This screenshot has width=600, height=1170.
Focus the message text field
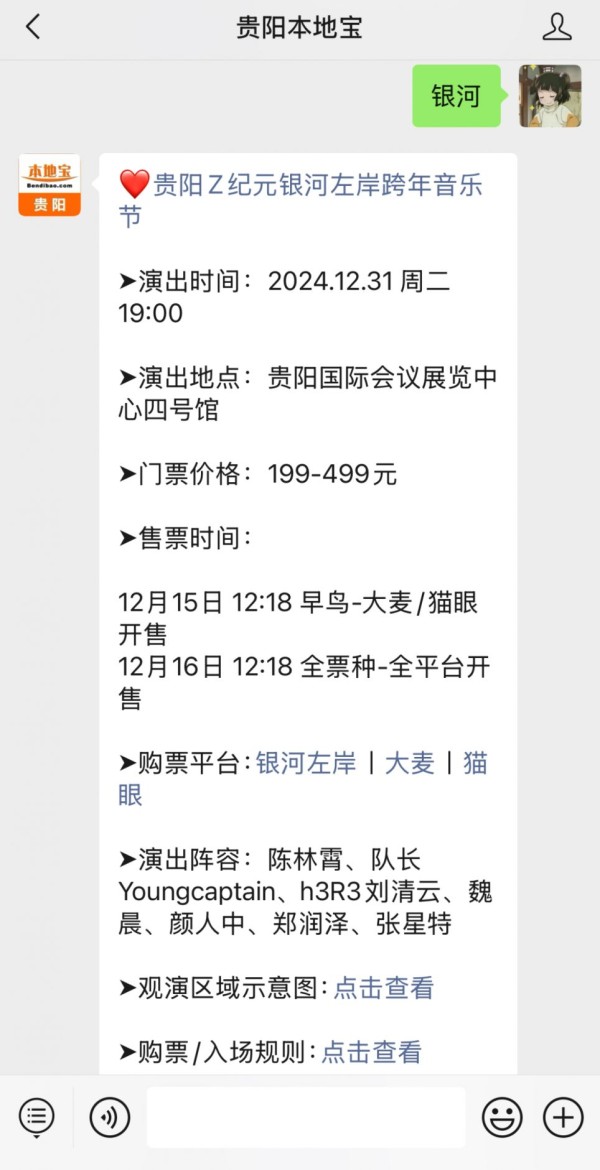click(306, 1117)
